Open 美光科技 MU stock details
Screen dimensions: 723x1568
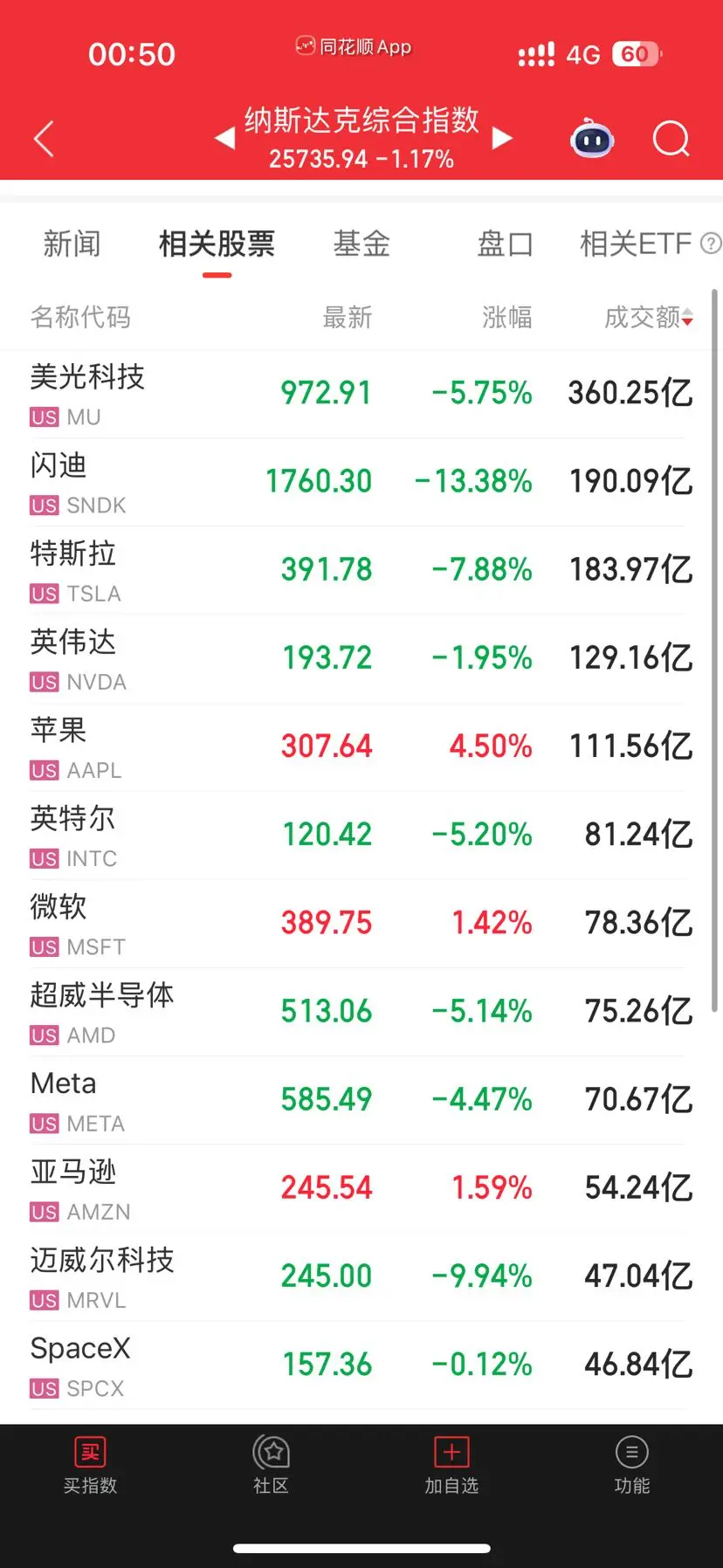tap(361, 394)
